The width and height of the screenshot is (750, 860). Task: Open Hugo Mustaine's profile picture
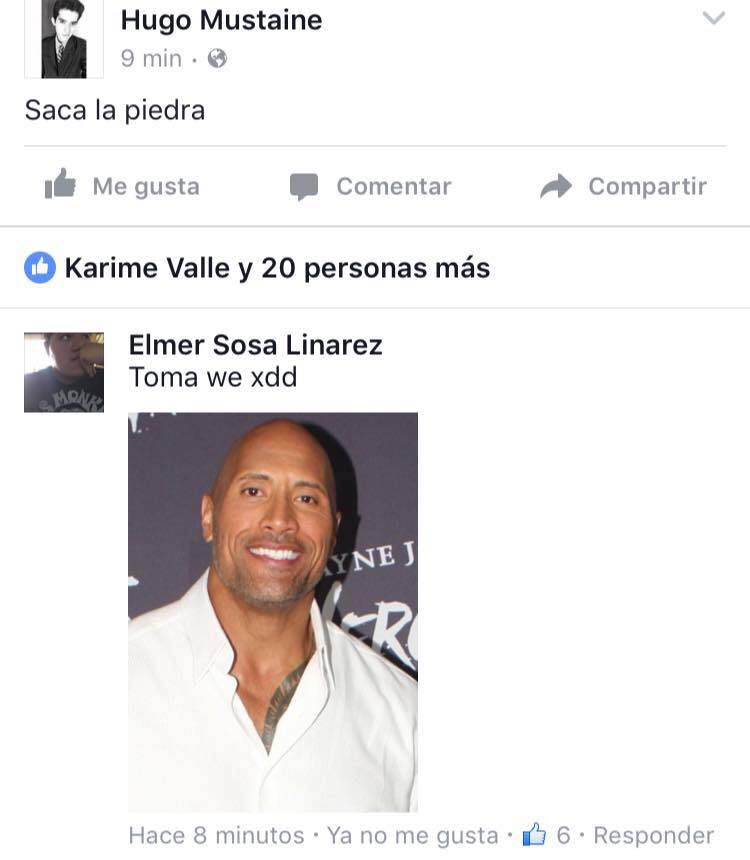63,38
